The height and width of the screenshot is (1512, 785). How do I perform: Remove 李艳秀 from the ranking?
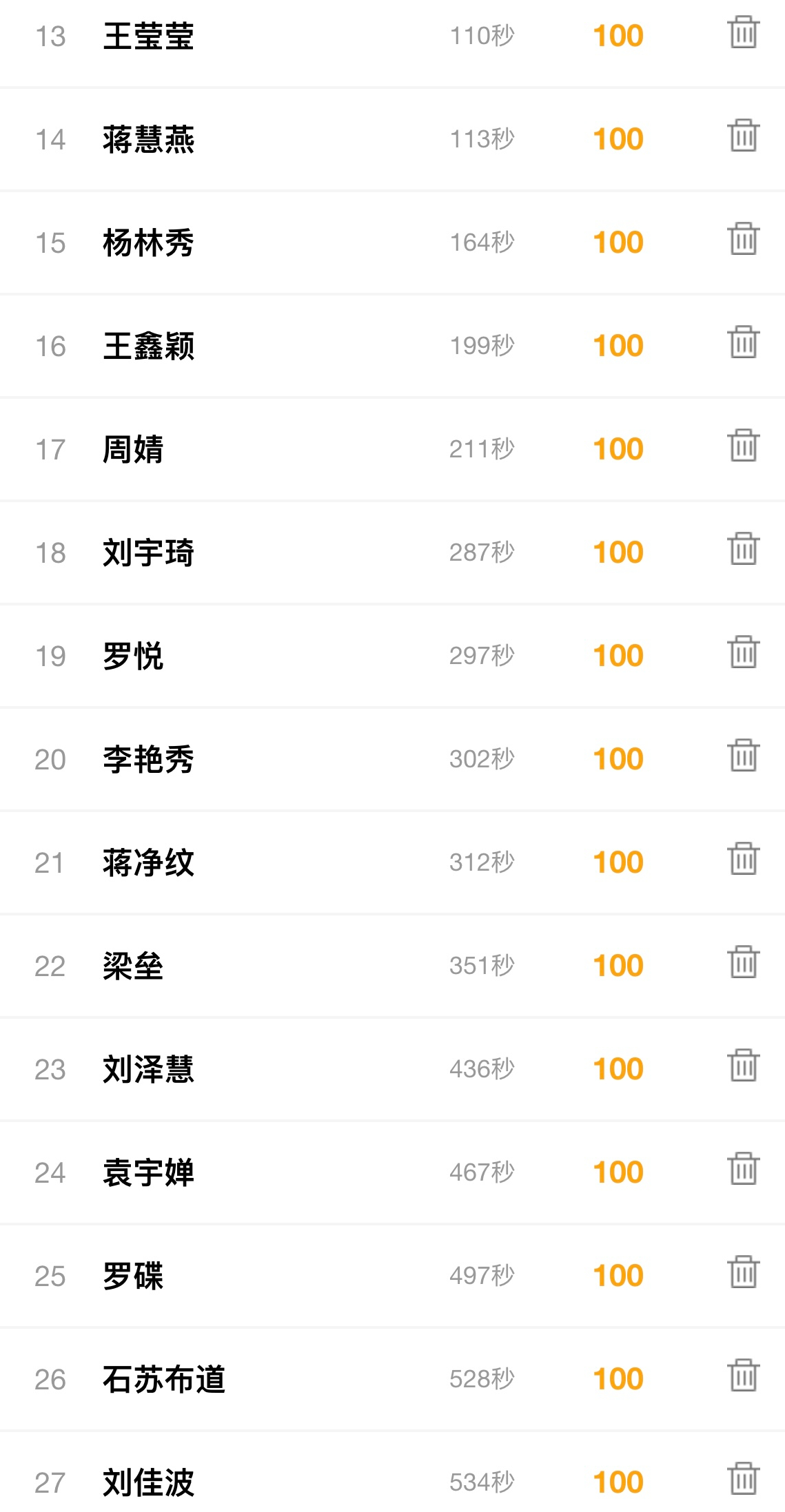(743, 756)
